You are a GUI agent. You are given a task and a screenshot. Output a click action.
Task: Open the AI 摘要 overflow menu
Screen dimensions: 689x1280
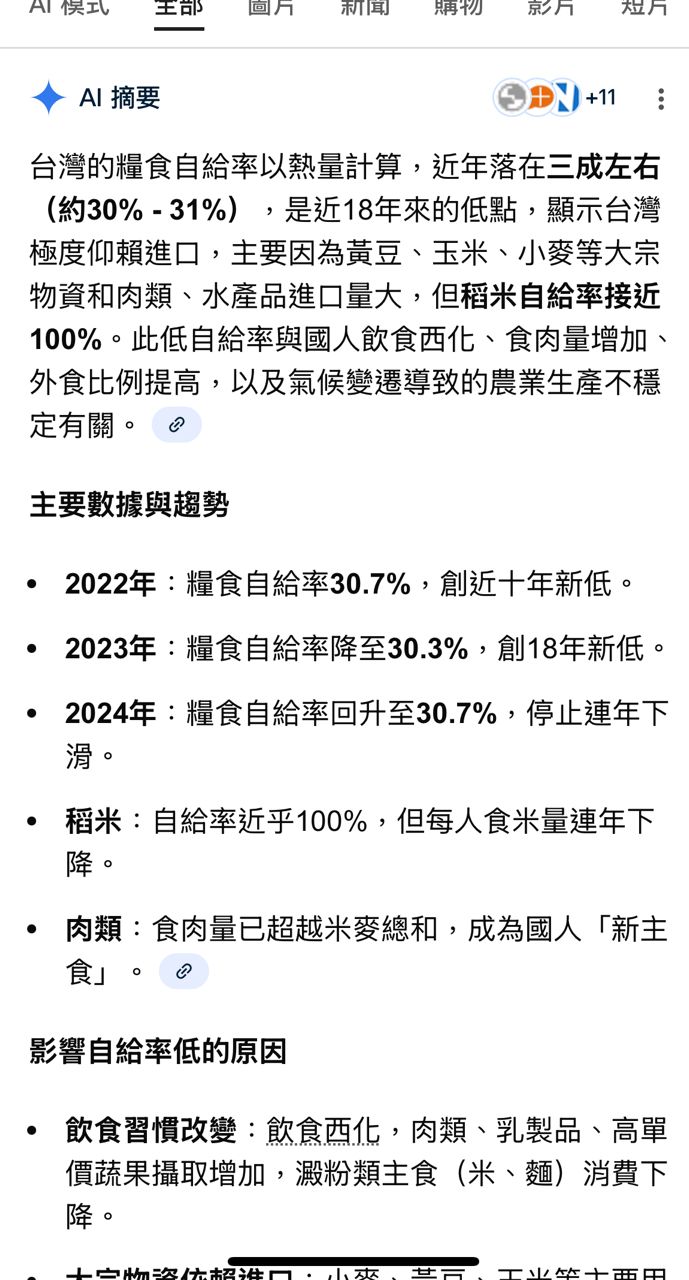660,99
